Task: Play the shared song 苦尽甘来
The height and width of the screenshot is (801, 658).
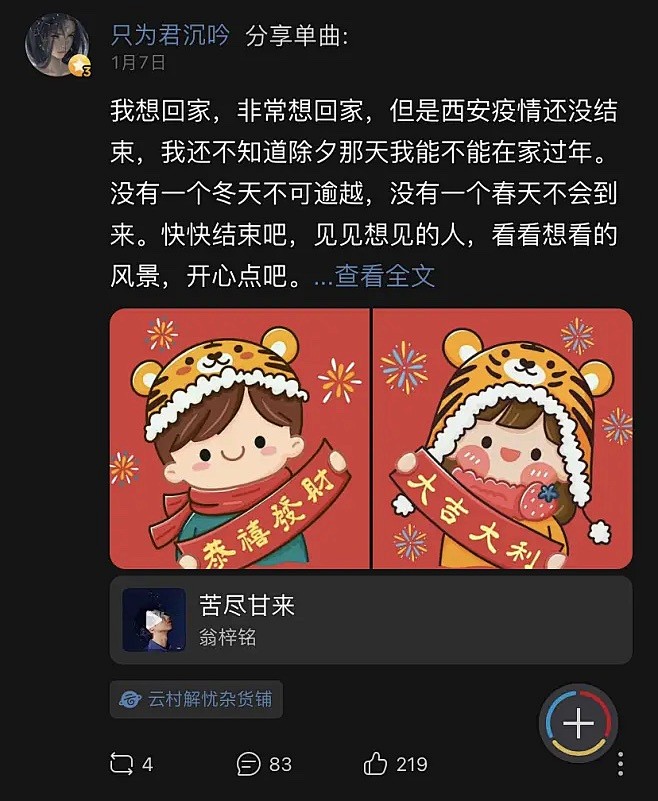Action: point(154,620)
